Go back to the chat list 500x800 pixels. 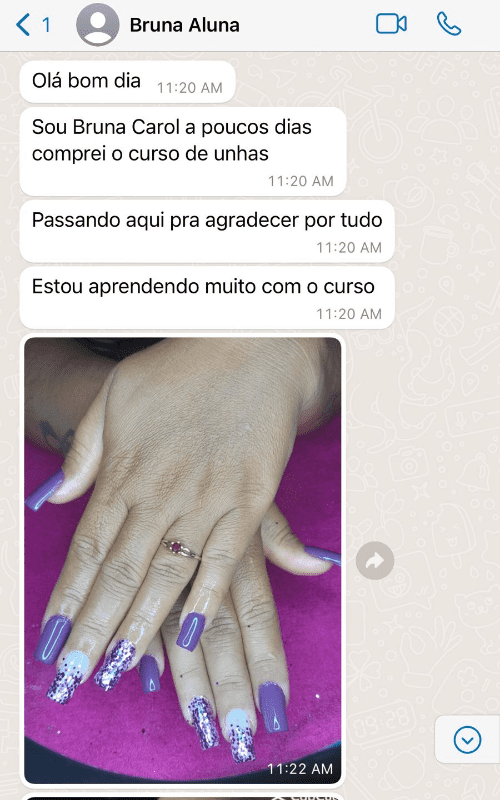pyautogui.click(x=32, y=24)
